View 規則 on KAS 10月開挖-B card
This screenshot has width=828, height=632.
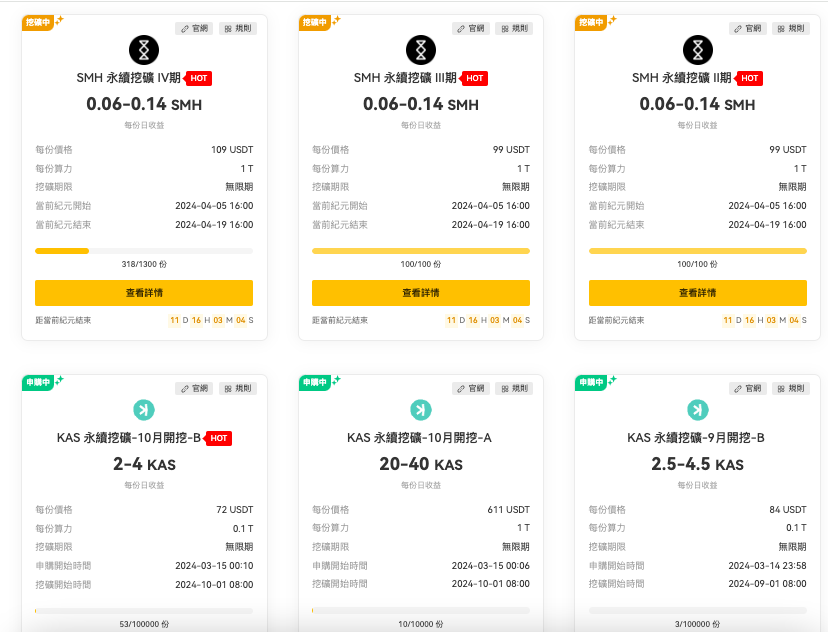[238, 389]
